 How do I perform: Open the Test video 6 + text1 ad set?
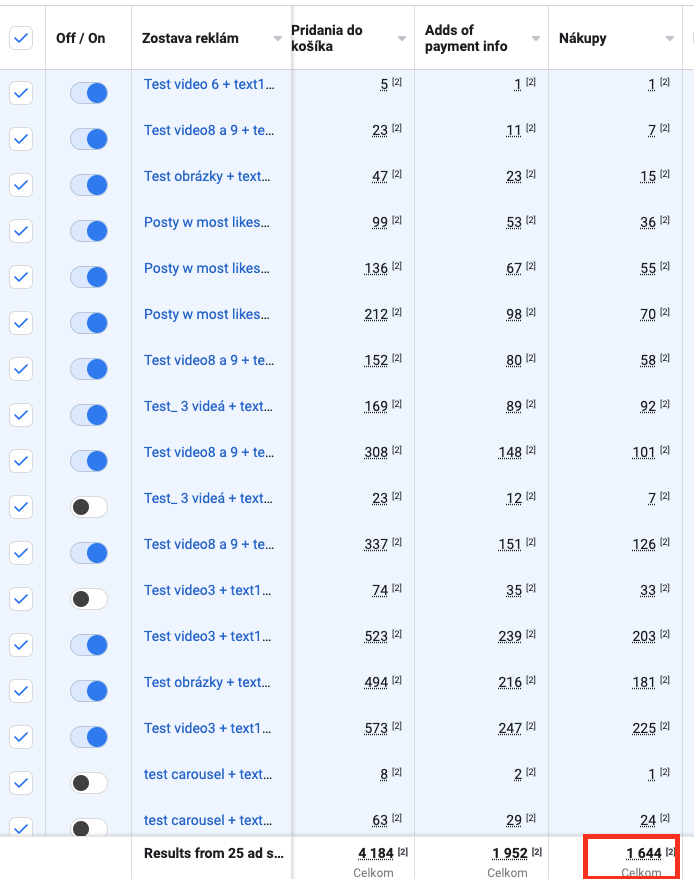[209, 84]
